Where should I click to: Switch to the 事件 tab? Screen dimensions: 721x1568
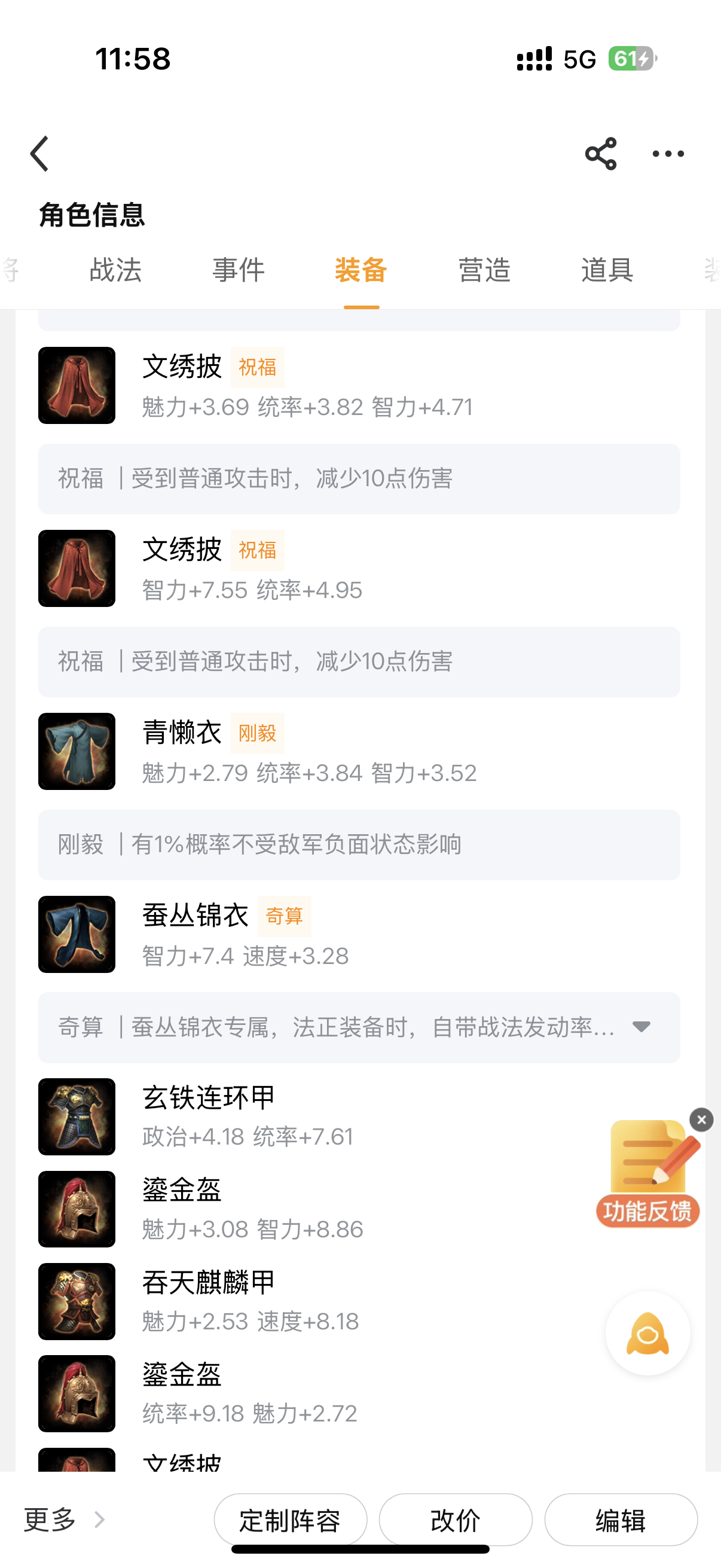239,270
